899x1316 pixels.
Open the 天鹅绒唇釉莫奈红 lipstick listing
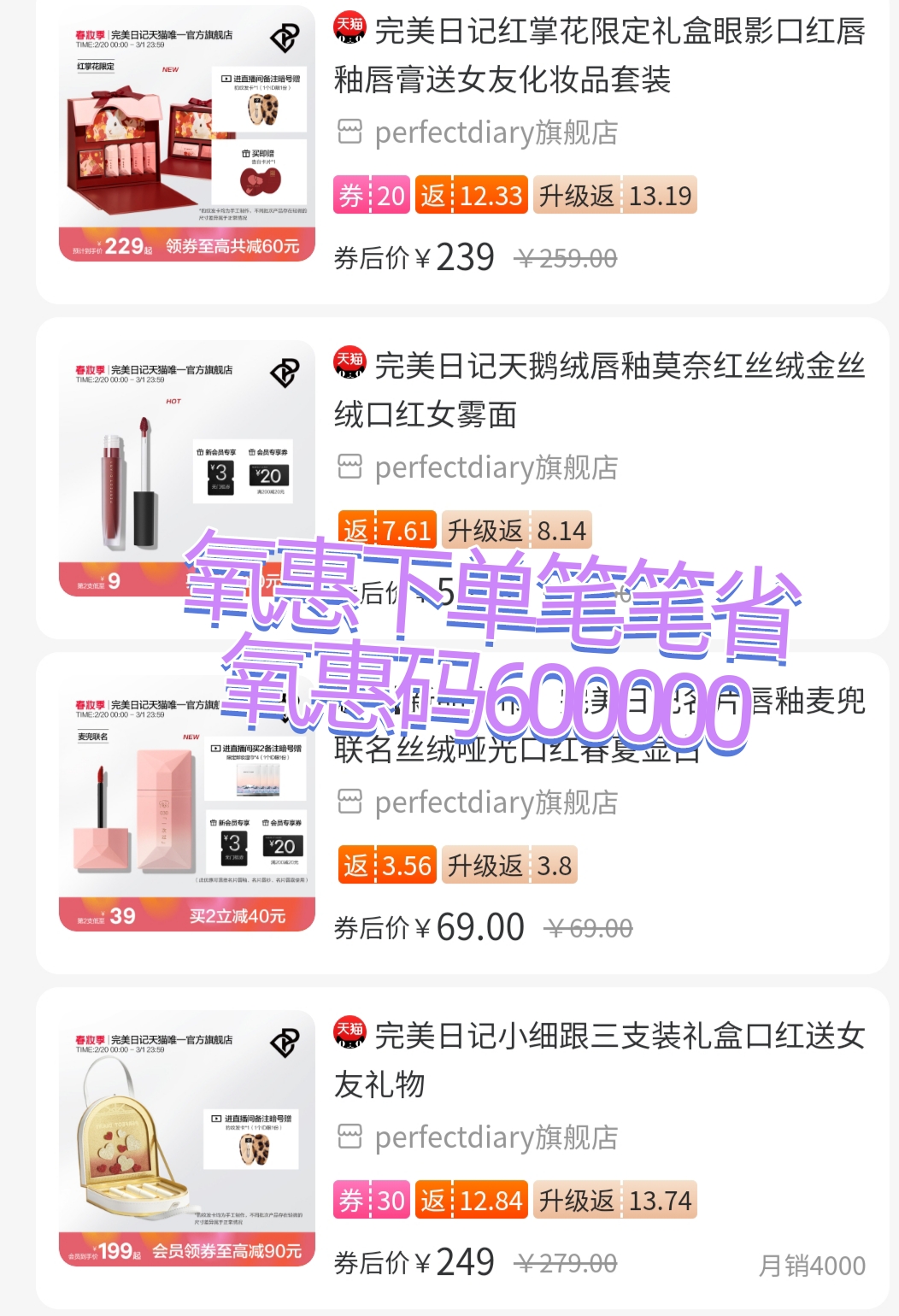598,390
